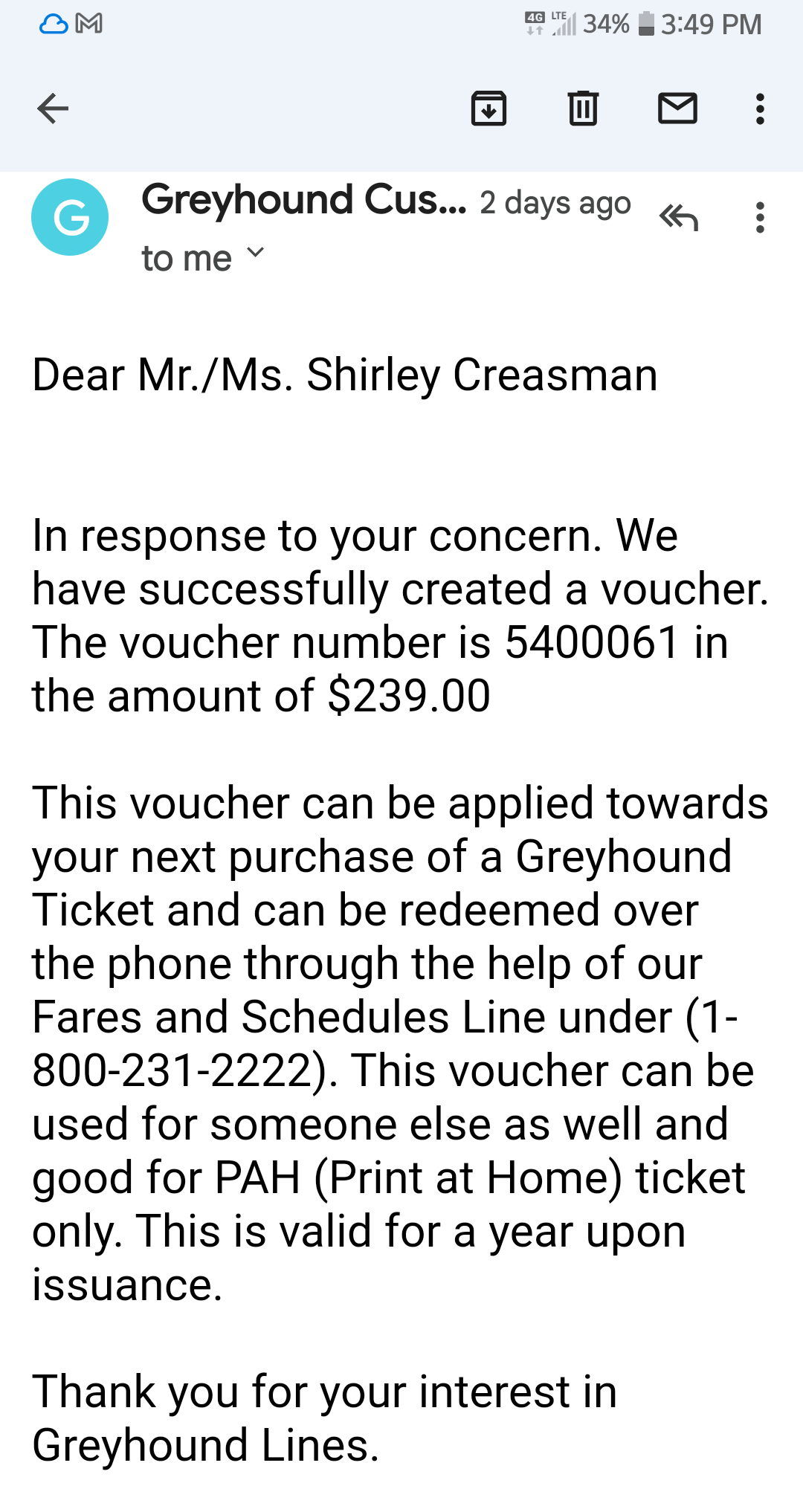The image size is (803, 1512).
Task: Archive this Greyhound email
Action: [x=488, y=109]
